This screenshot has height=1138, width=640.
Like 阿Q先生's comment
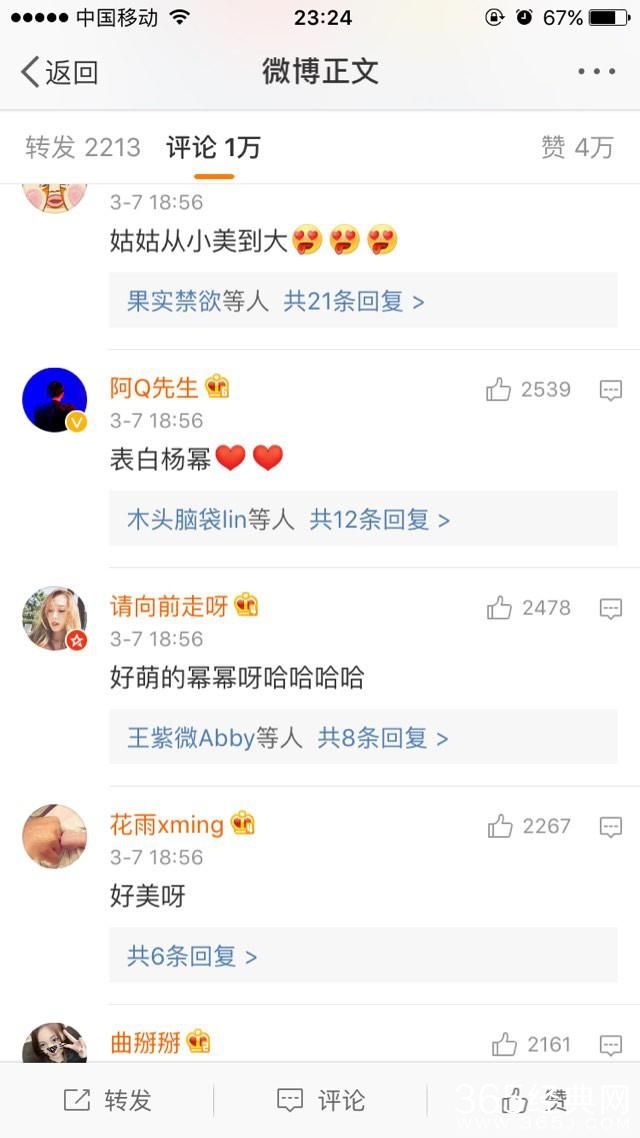point(499,390)
